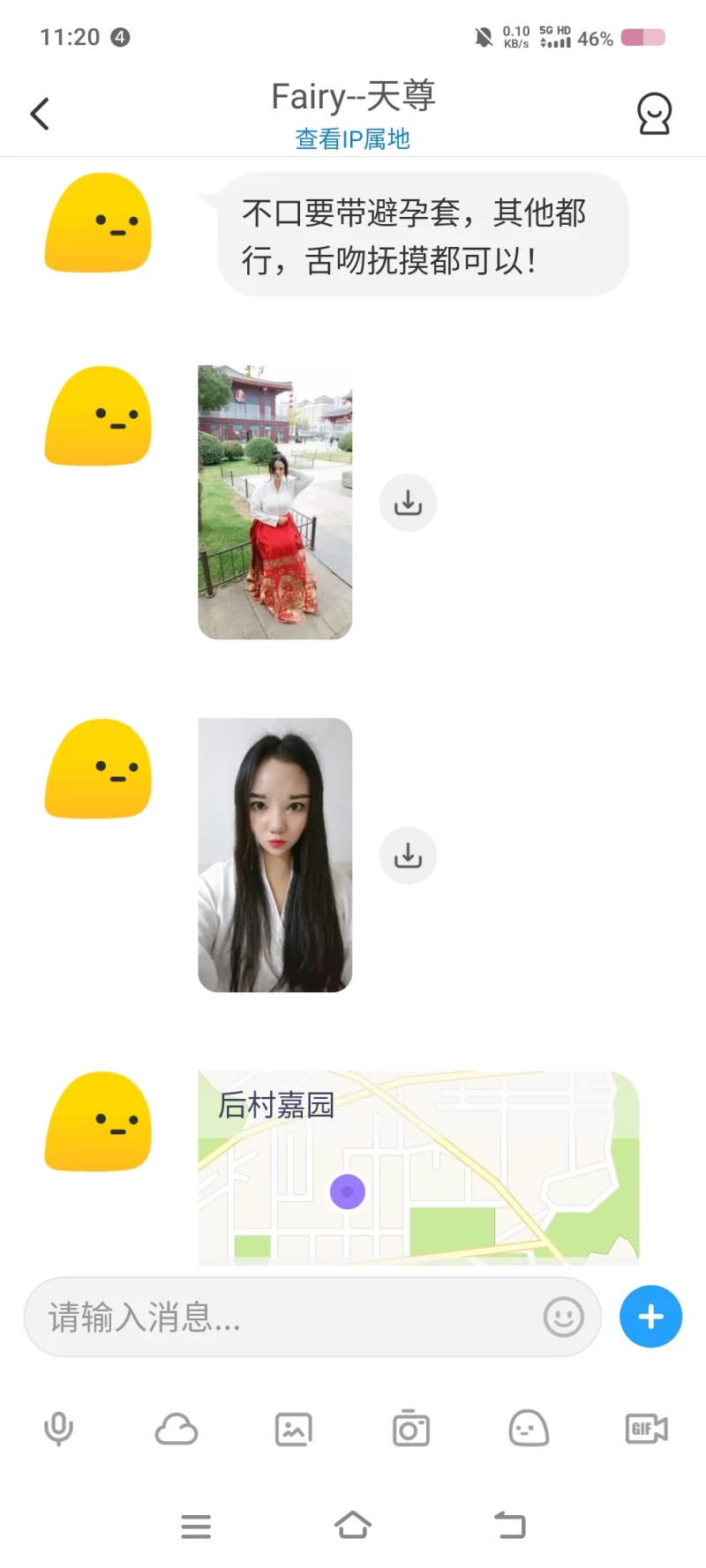Image resolution: width=706 pixels, height=1568 pixels.
Task: Focus the 请输入消息 message field
Action: (282, 1318)
